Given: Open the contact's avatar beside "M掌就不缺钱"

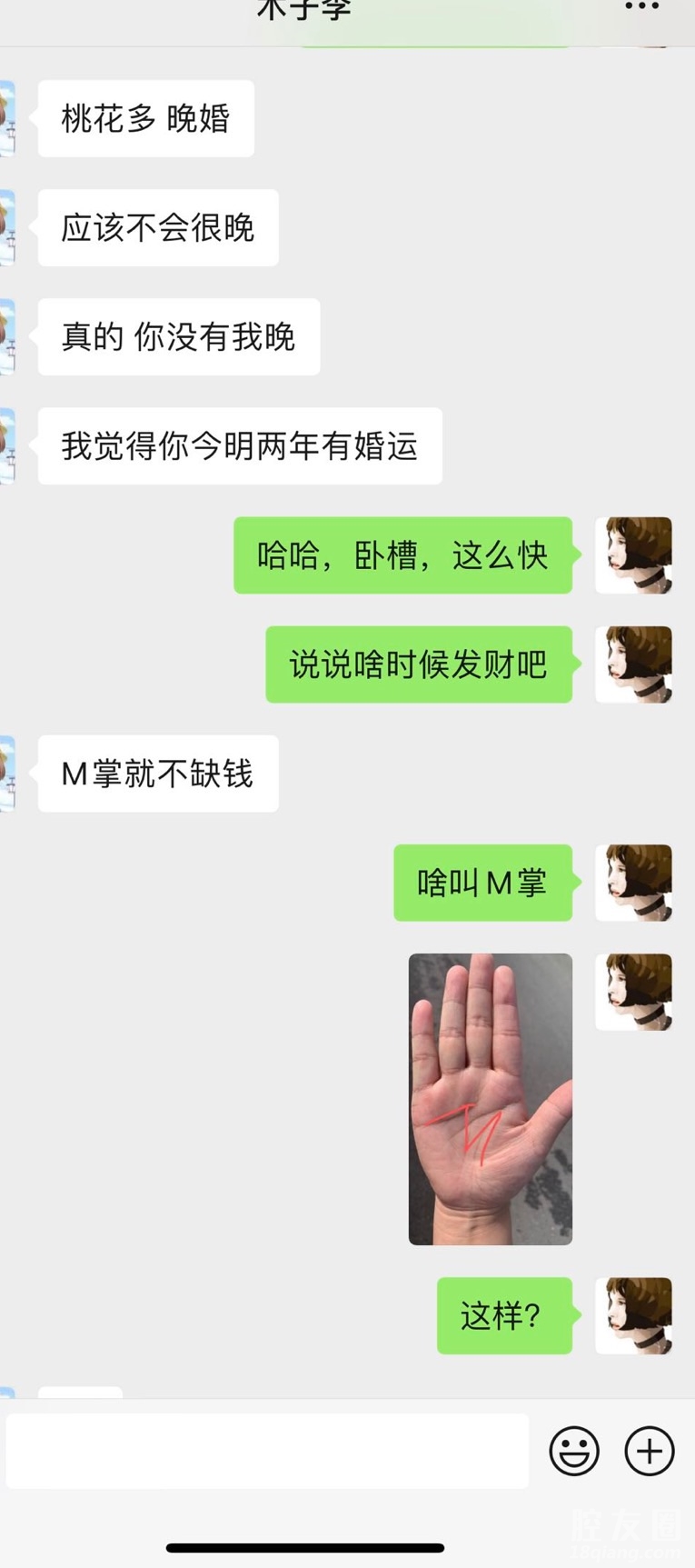Looking at the screenshot, I should tap(7, 774).
